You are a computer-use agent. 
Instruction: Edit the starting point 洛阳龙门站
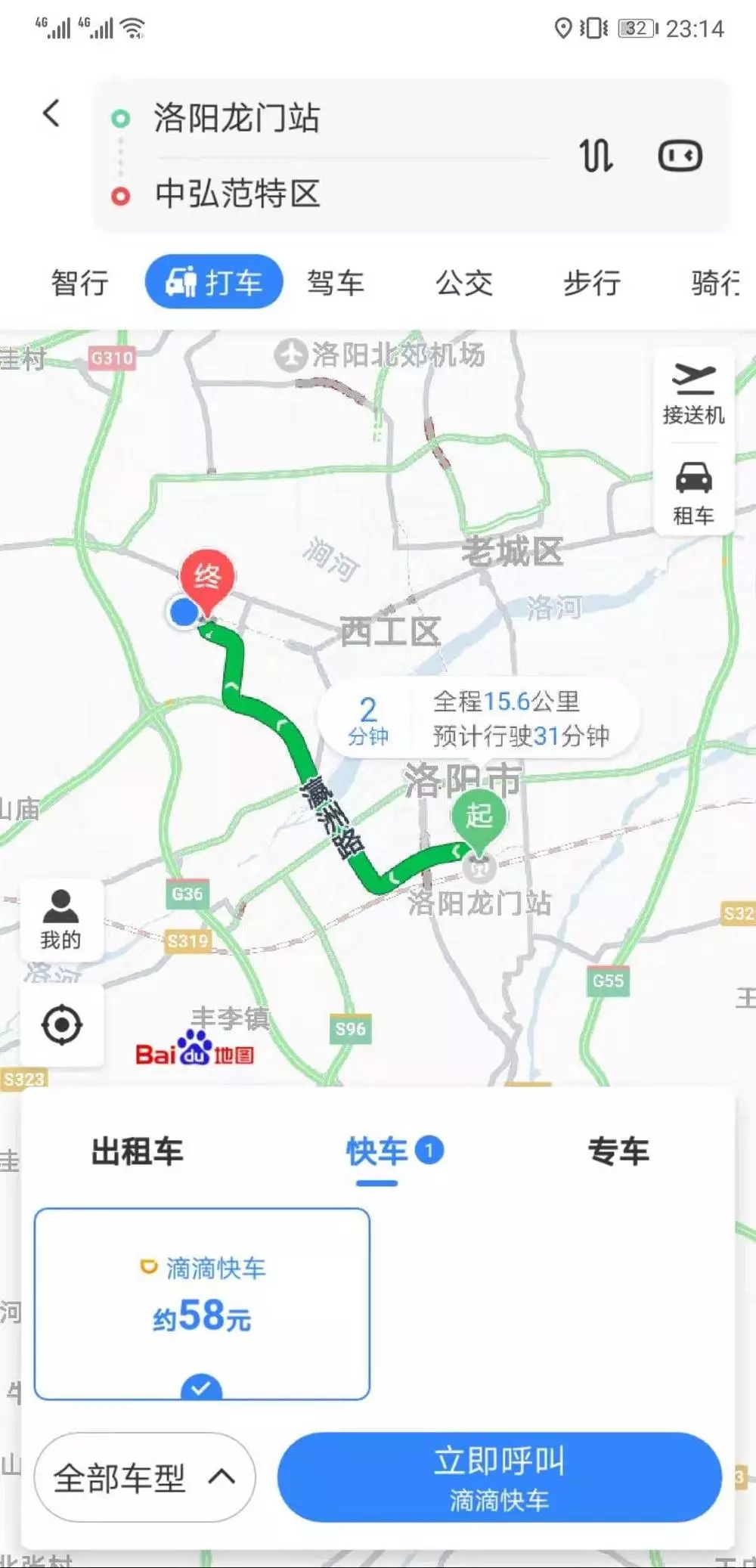pos(237,119)
